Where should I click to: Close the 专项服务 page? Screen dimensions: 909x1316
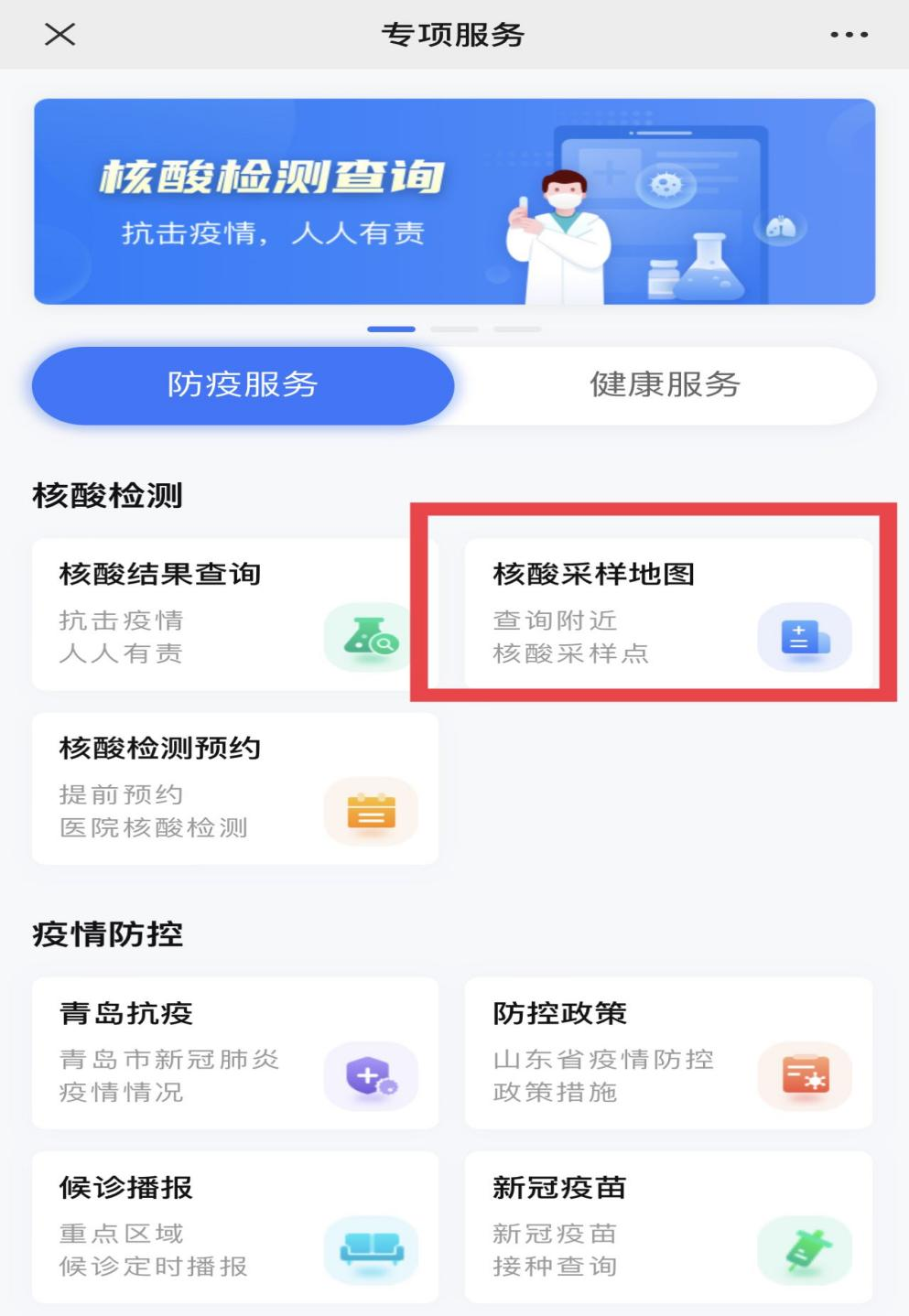pyautogui.click(x=60, y=35)
